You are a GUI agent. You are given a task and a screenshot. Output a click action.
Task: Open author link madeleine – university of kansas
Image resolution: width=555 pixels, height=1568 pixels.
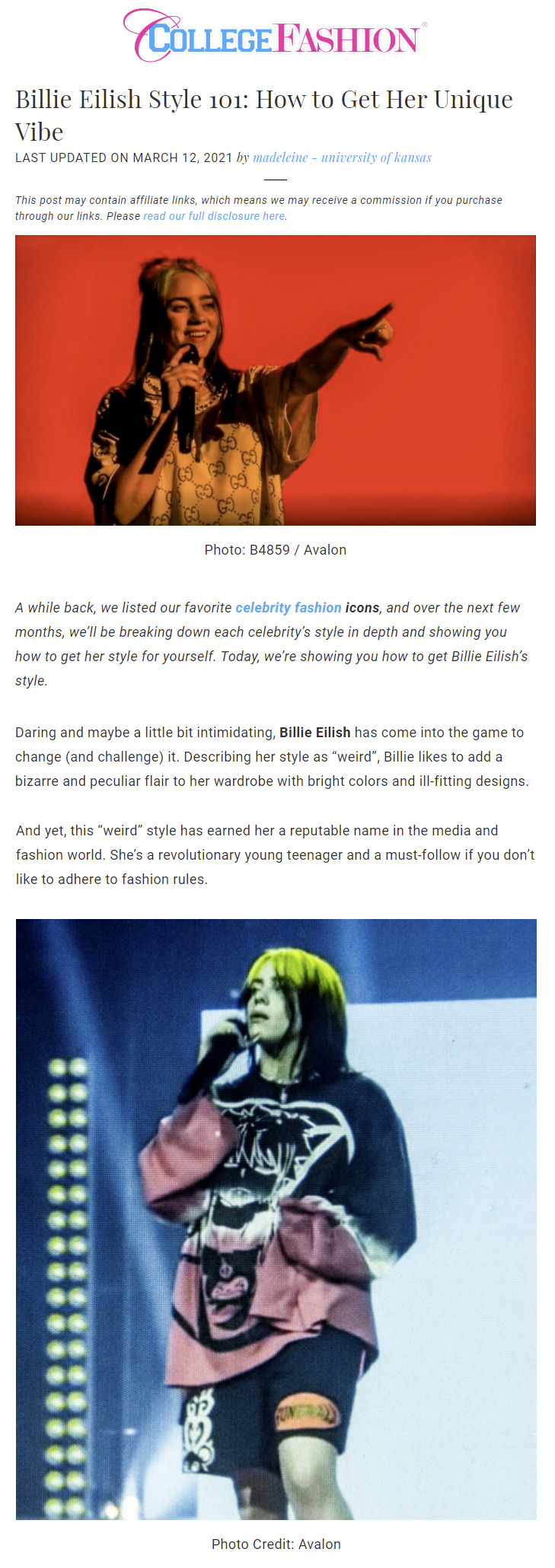click(x=342, y=157)
